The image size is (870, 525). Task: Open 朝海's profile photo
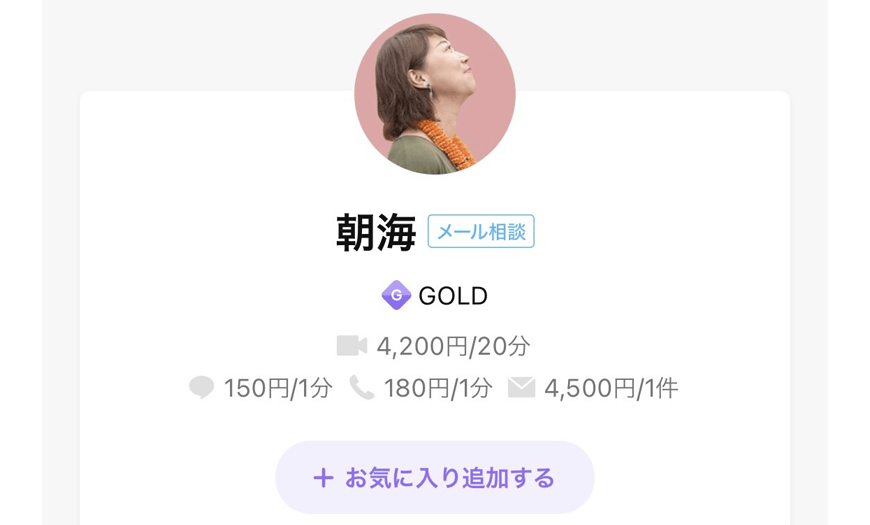[x=435, y=94]
